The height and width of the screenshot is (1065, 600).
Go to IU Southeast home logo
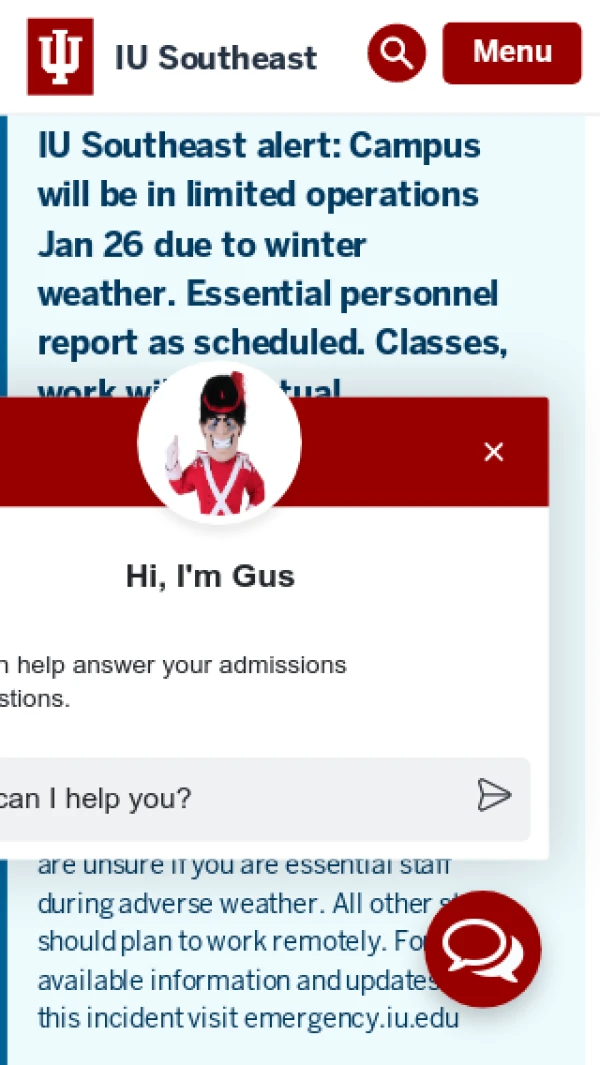point(60,56)
